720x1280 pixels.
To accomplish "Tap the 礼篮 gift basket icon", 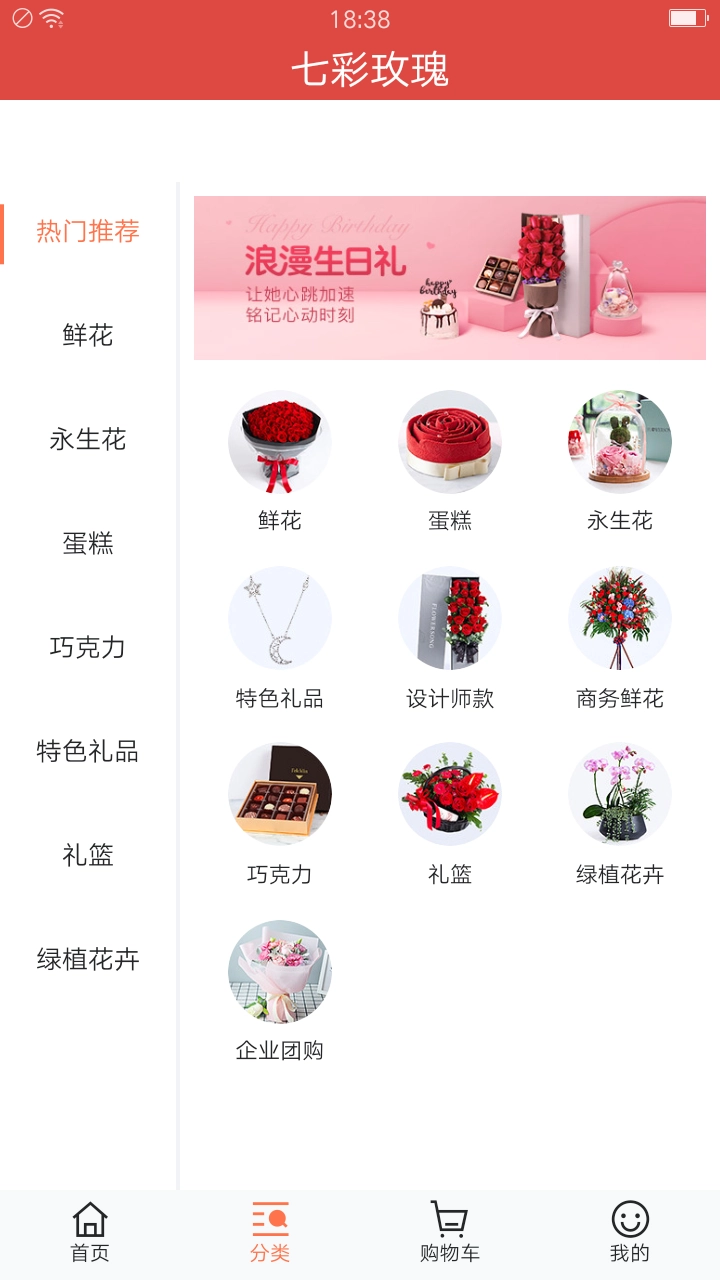I will point(450,793).
